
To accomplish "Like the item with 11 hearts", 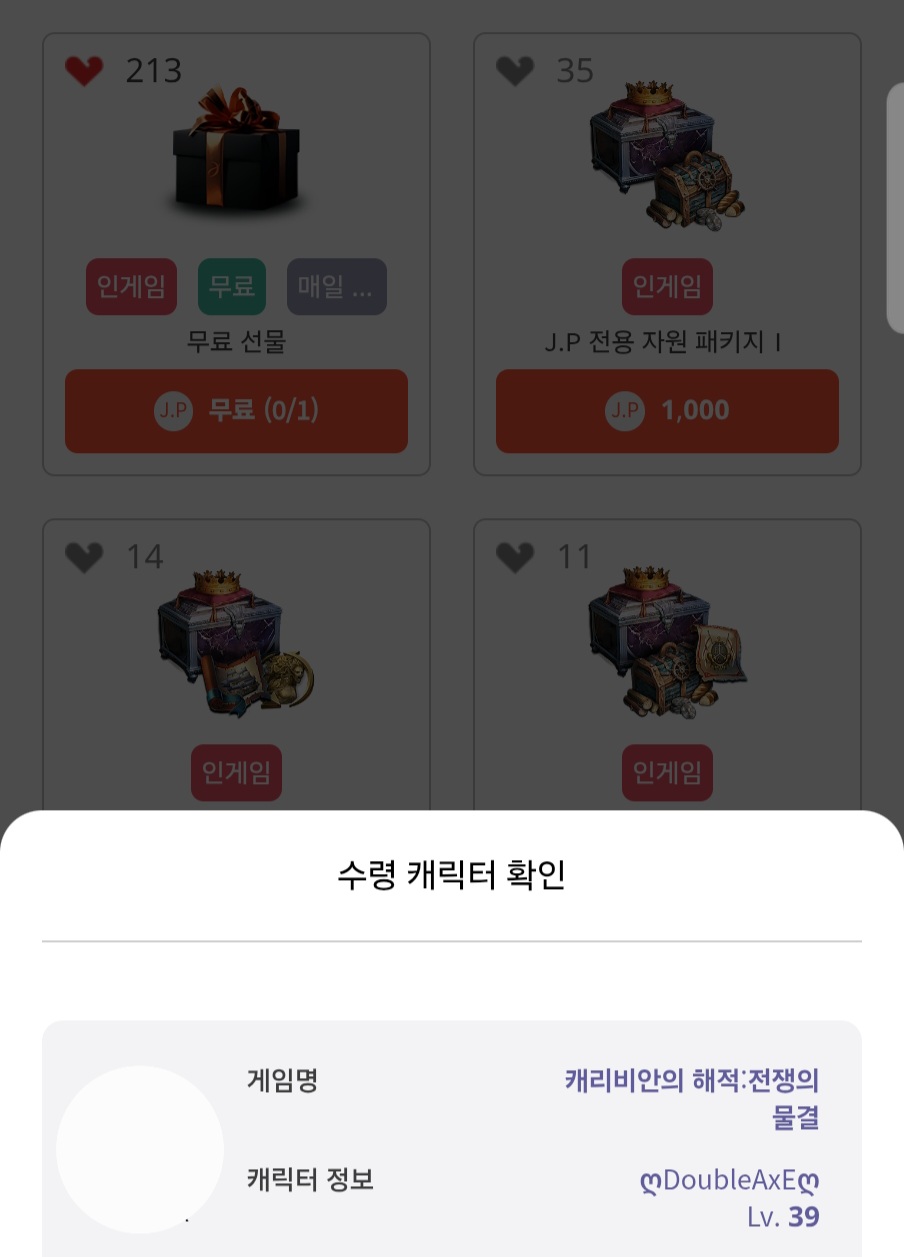I will (x=515, y=557).
